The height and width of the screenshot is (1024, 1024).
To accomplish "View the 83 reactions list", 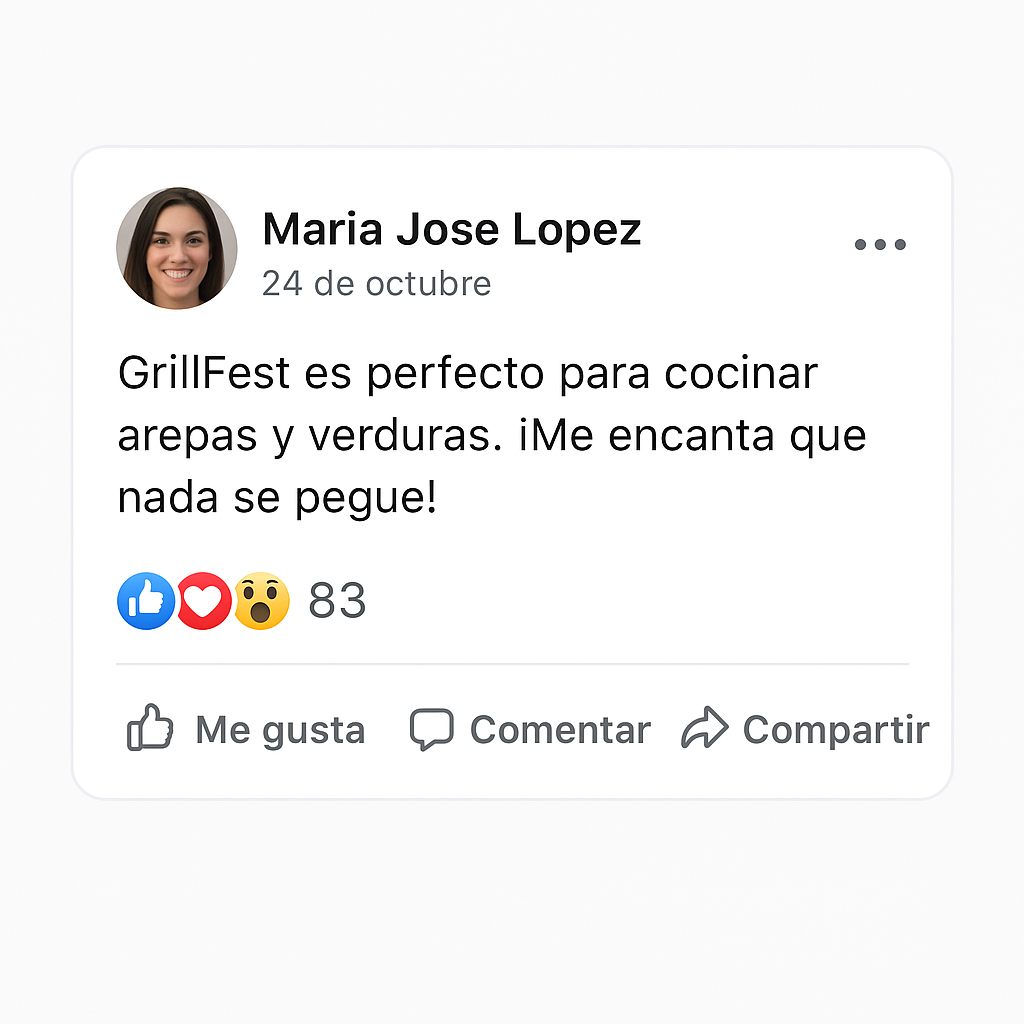I will click(x=336, y=601).
